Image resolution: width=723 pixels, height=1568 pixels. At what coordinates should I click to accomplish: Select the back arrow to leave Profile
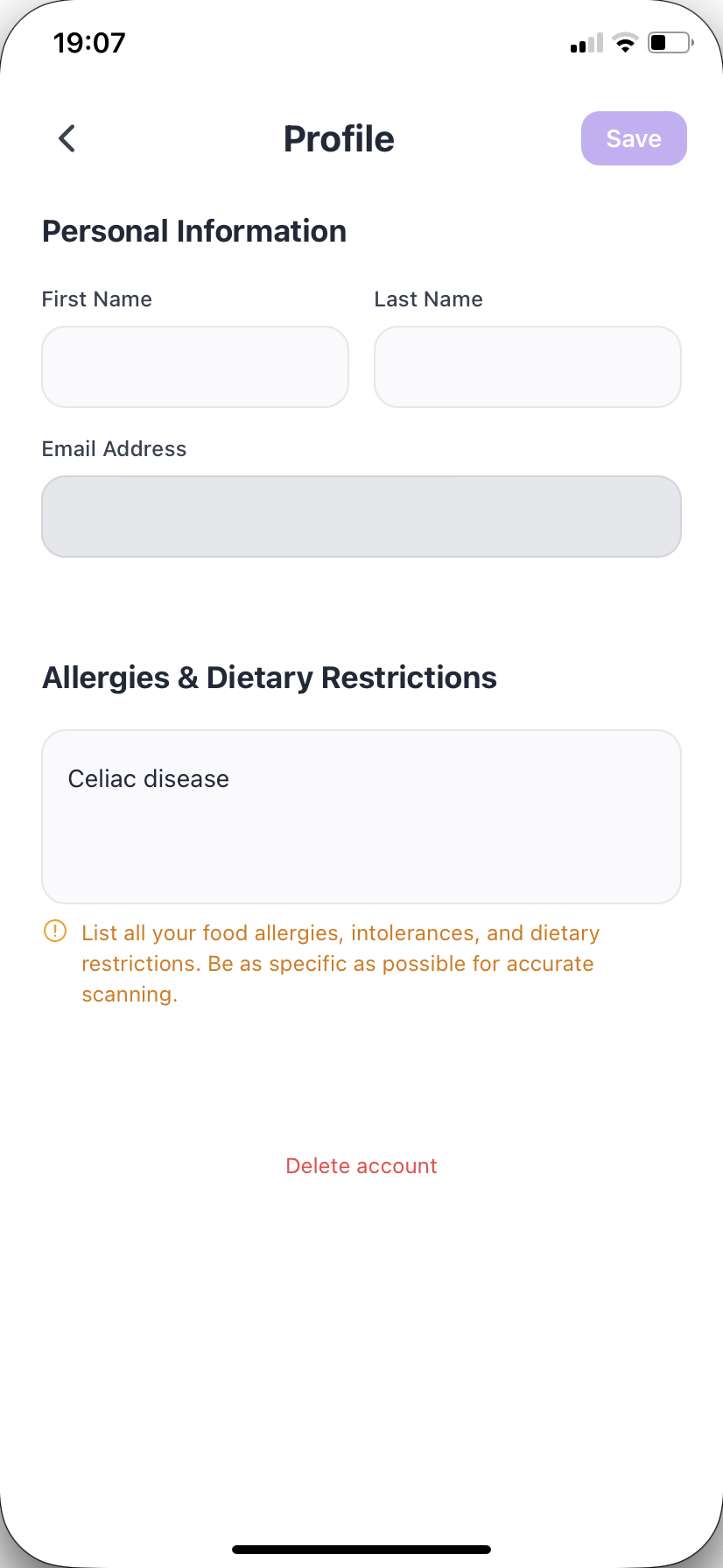(x=67, y=137)
